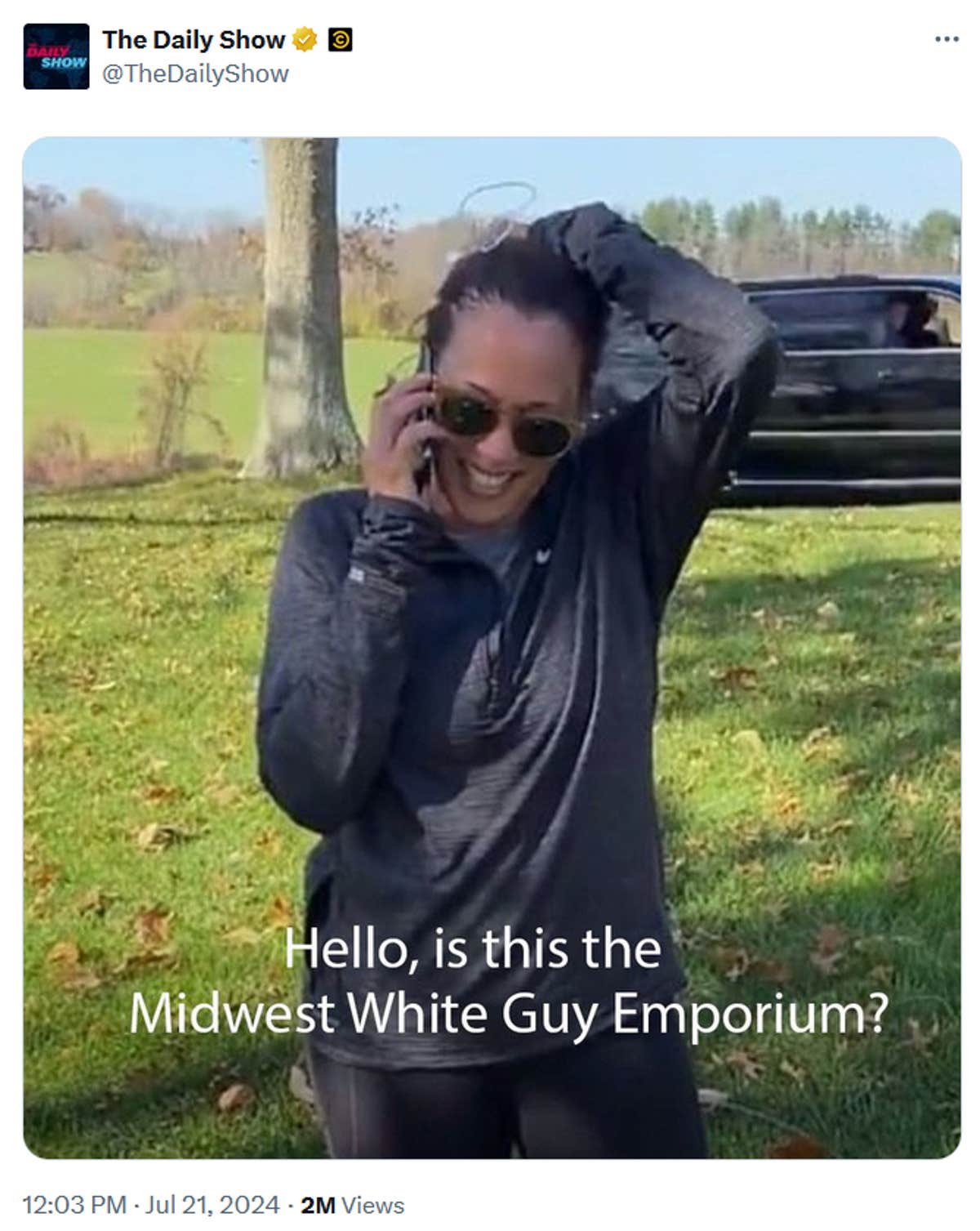The image size is (980, 1231).
Task: Open the video in the post
Action: click(492, 647)
